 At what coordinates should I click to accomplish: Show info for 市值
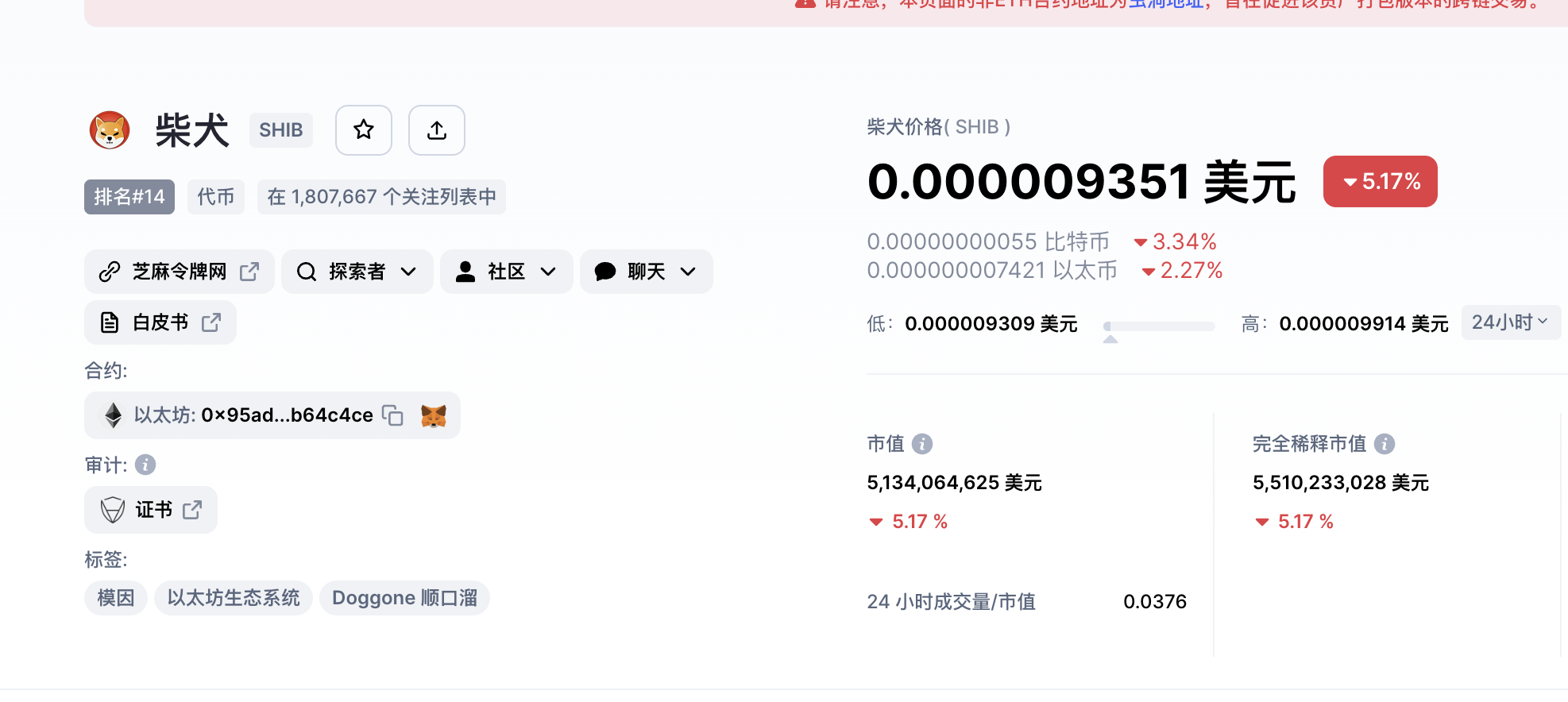[922, 444]
